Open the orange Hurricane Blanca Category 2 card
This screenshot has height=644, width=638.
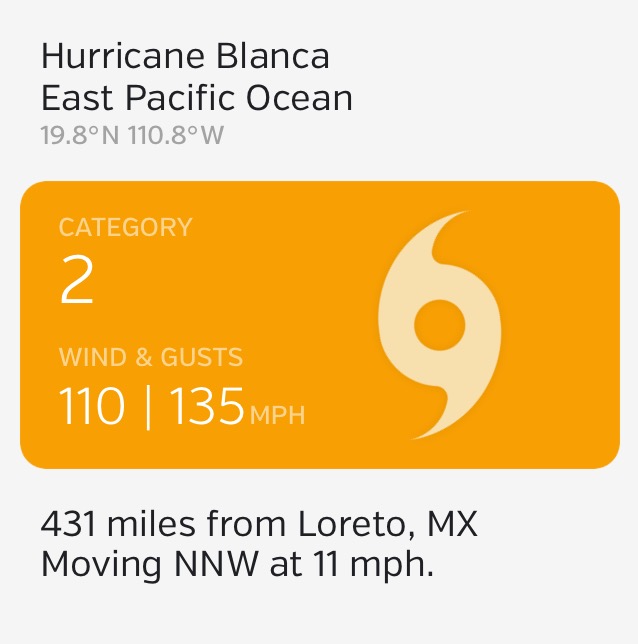pos(320,325)
